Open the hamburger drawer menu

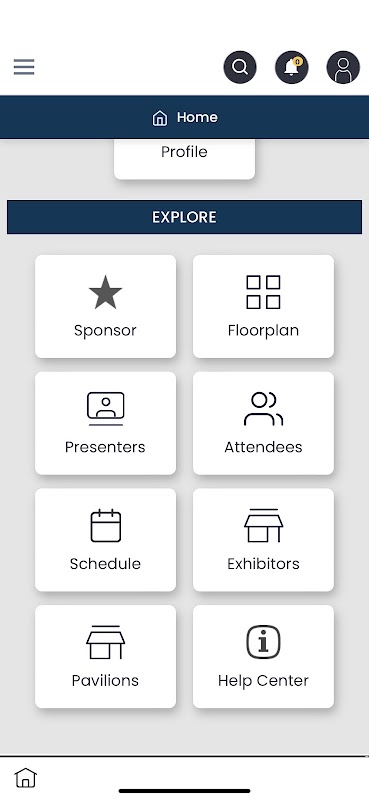point(24,67)
